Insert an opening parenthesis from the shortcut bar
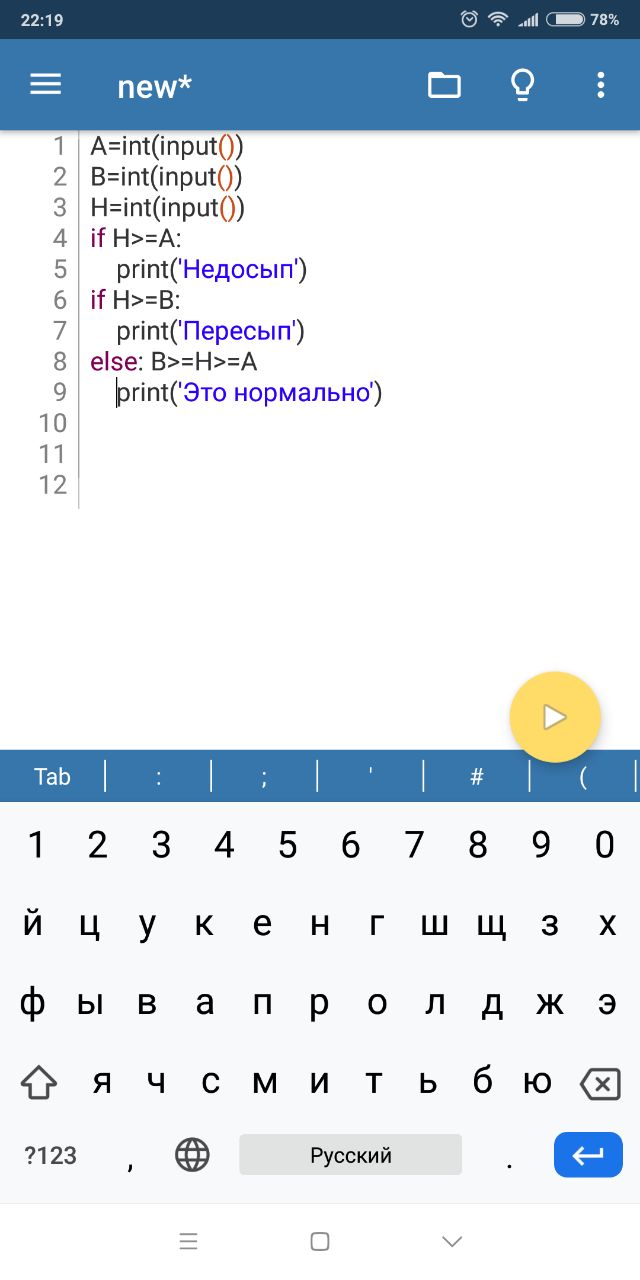This screenshot has height=1280, width=640. pos(583,776)
